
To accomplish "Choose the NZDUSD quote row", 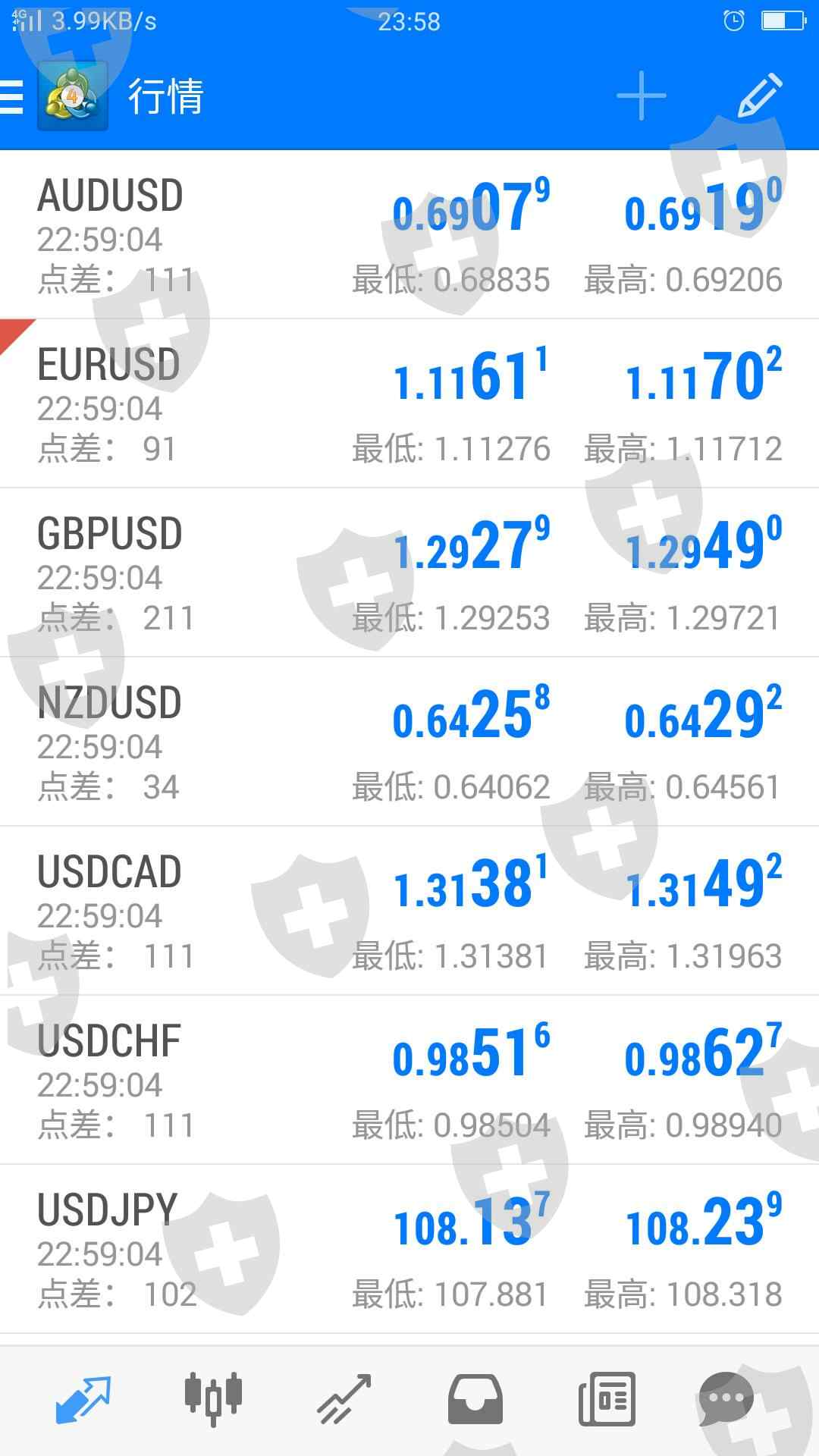I will (x=409, y=742).
